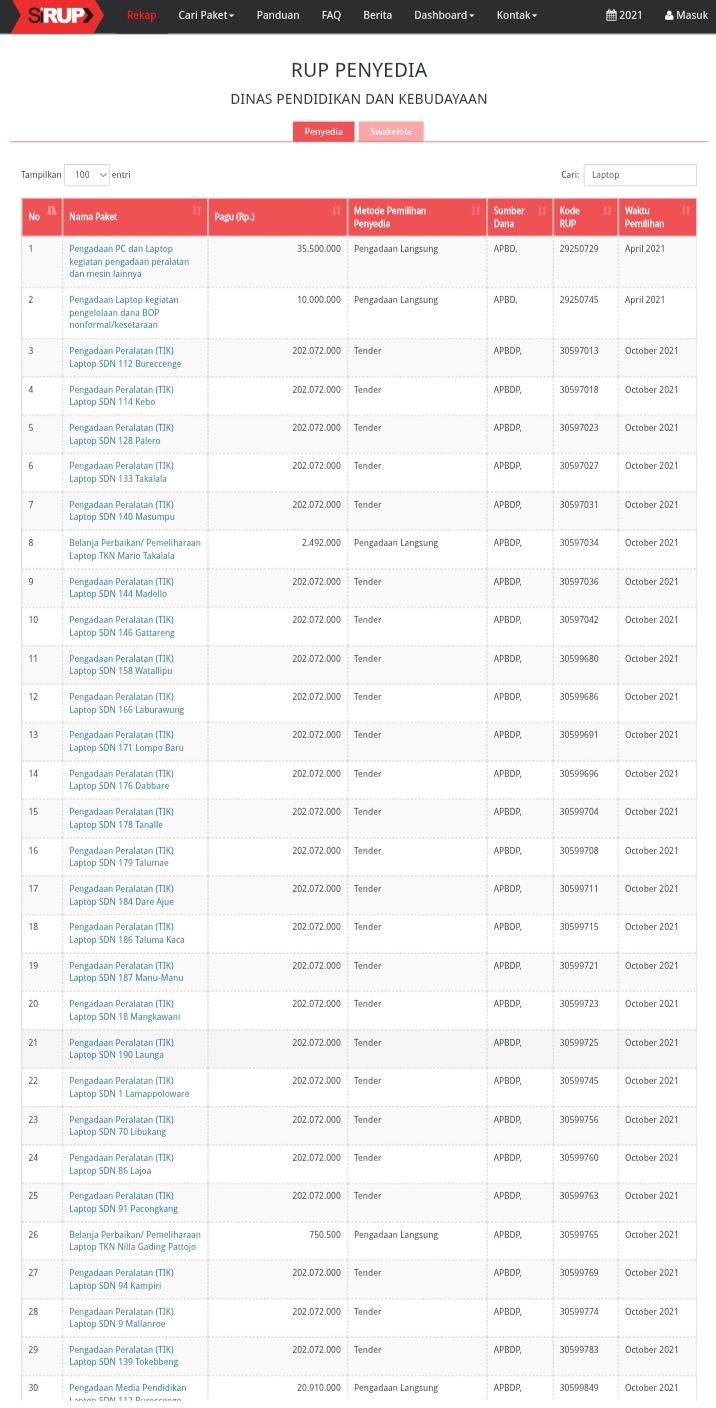Expand the Cari Paket dropdown menu
Viewport: 716px width, 1408px height.
click(206, 15)
